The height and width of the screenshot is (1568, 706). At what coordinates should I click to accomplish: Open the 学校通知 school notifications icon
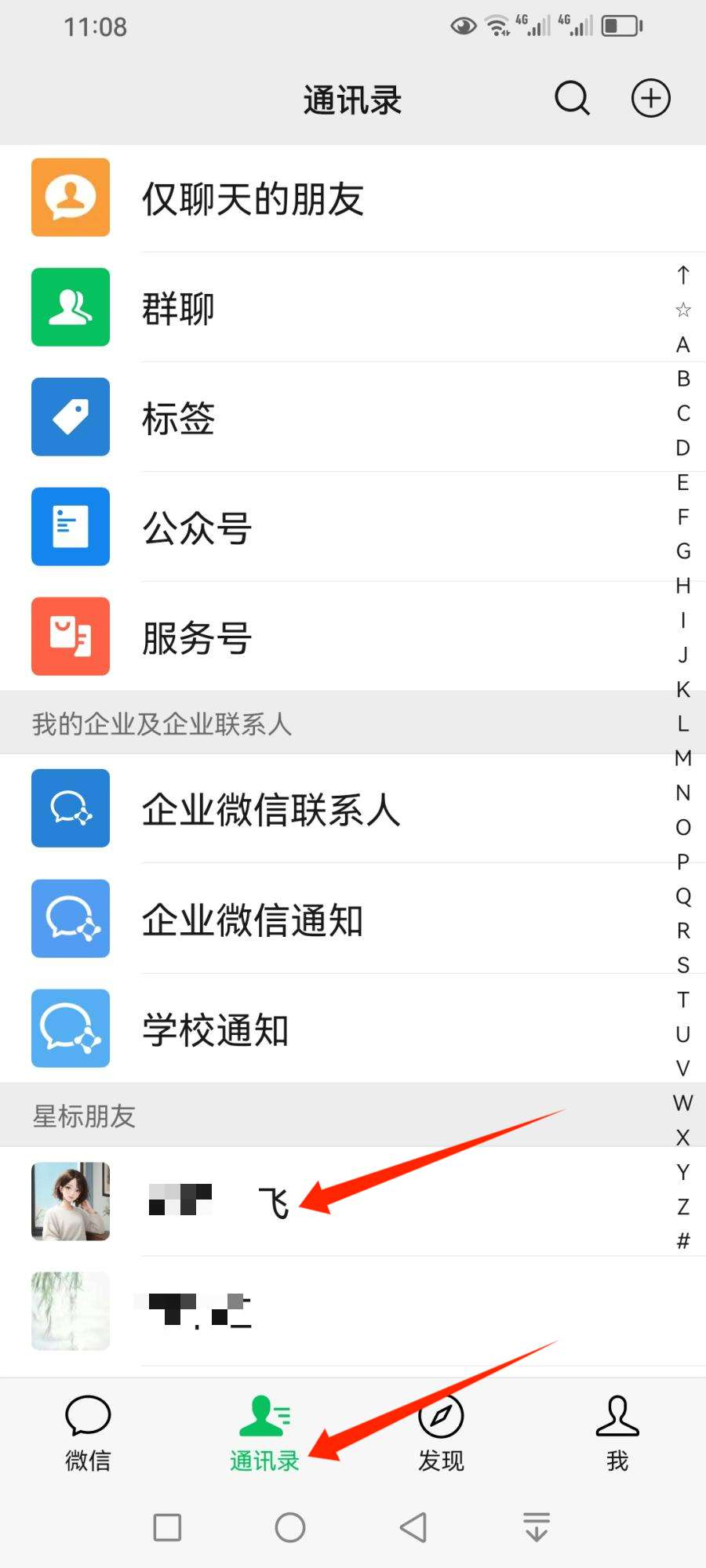point(70,1029)
